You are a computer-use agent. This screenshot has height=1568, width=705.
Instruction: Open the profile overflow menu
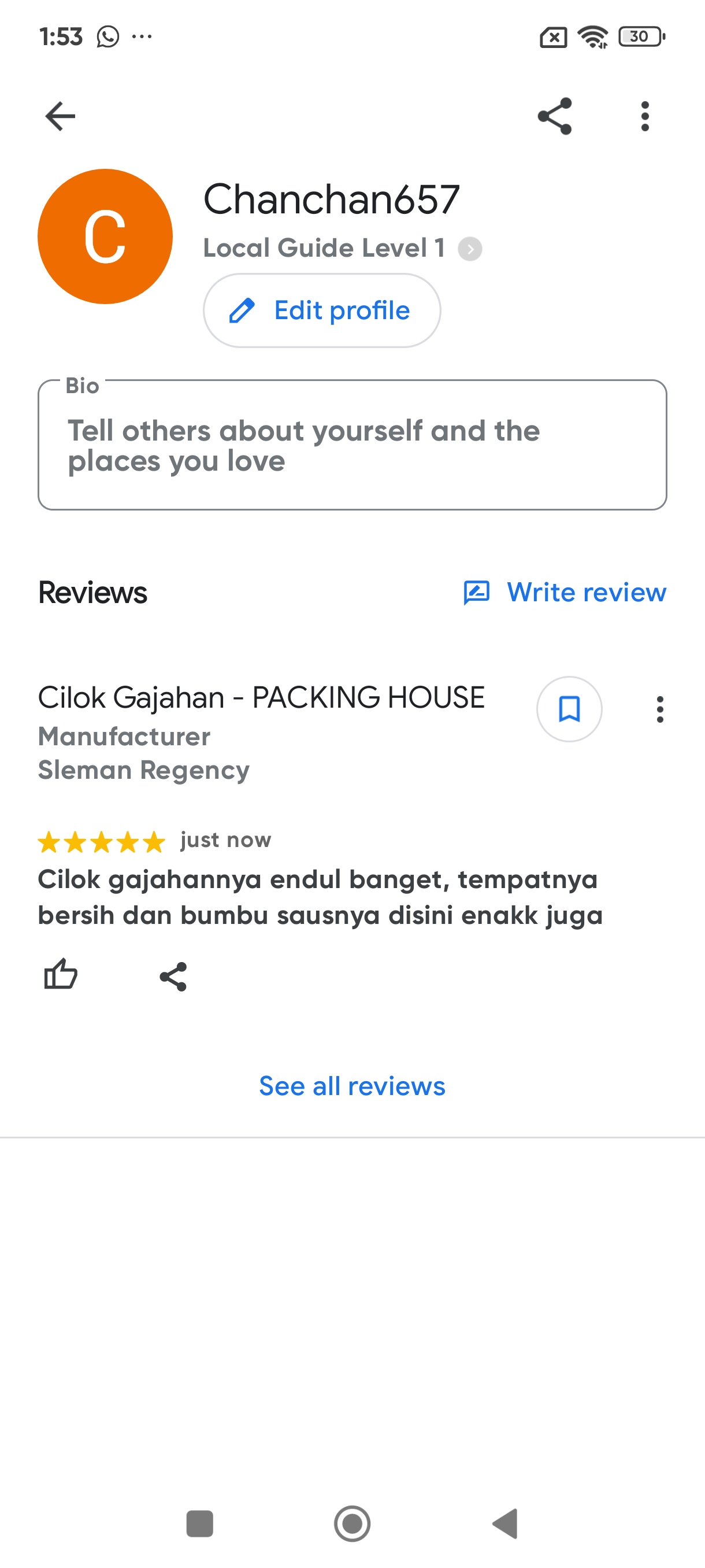(x=644, y=116)
